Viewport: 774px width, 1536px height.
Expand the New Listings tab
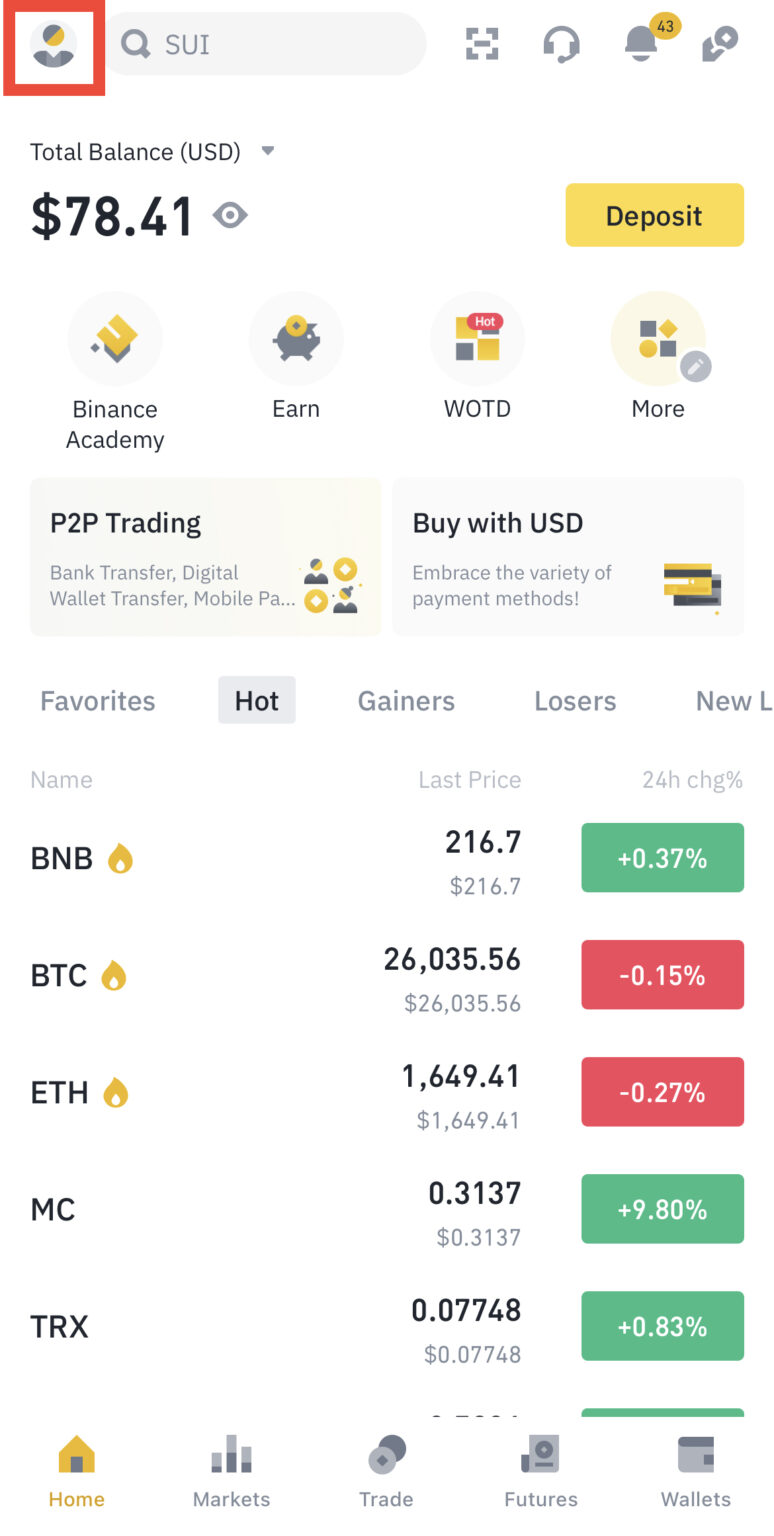click(733, 701)
